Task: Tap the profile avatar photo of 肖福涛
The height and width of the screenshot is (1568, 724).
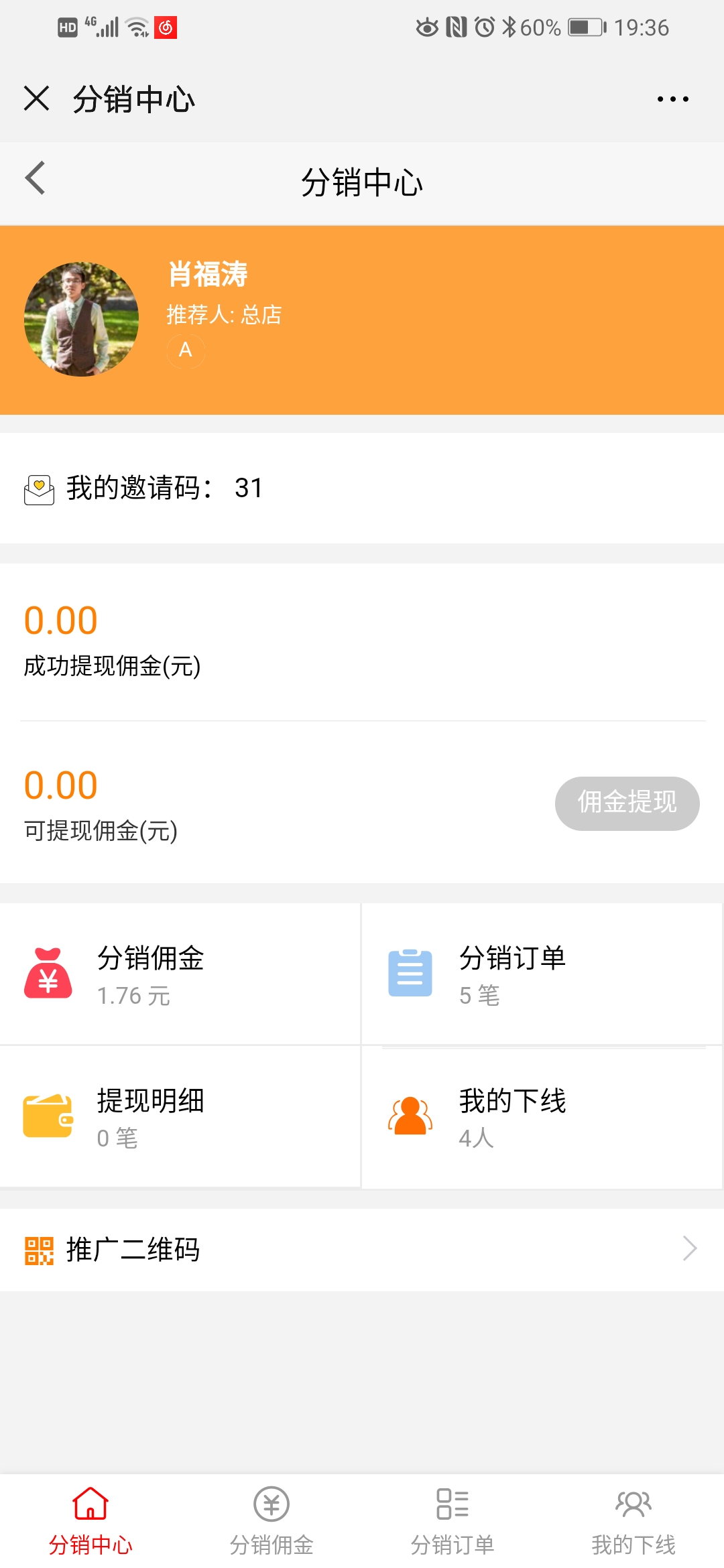Action: 82,320
